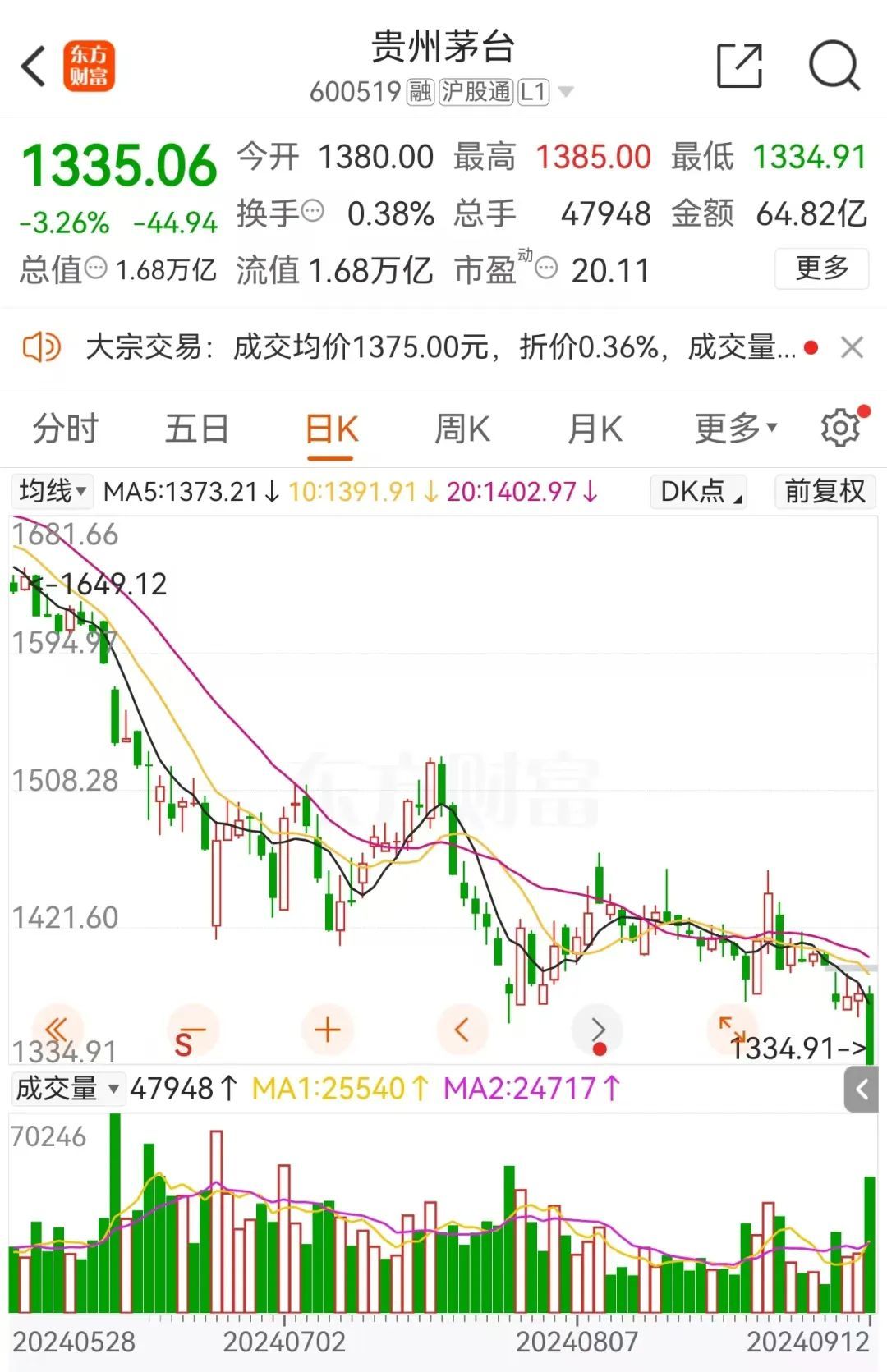Go back using the top-left arrow
This screenshot has width=887, height=1372.
[x=34, y=67]
